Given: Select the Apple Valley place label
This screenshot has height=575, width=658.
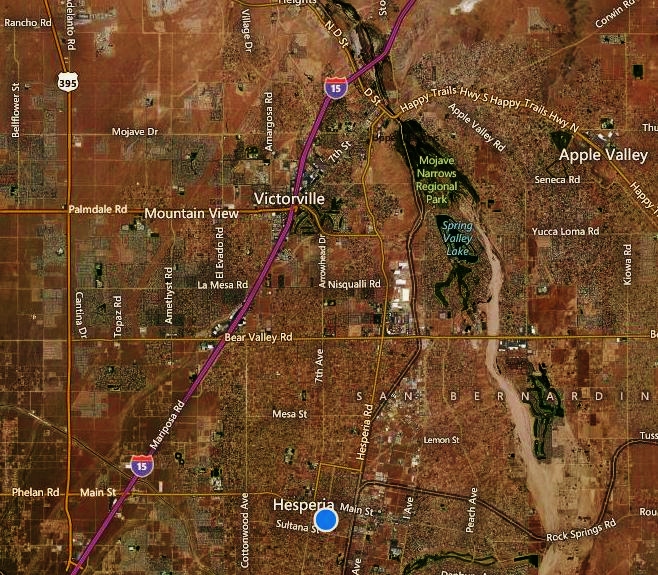Looking at the screenshot, I should coord(603,155).
